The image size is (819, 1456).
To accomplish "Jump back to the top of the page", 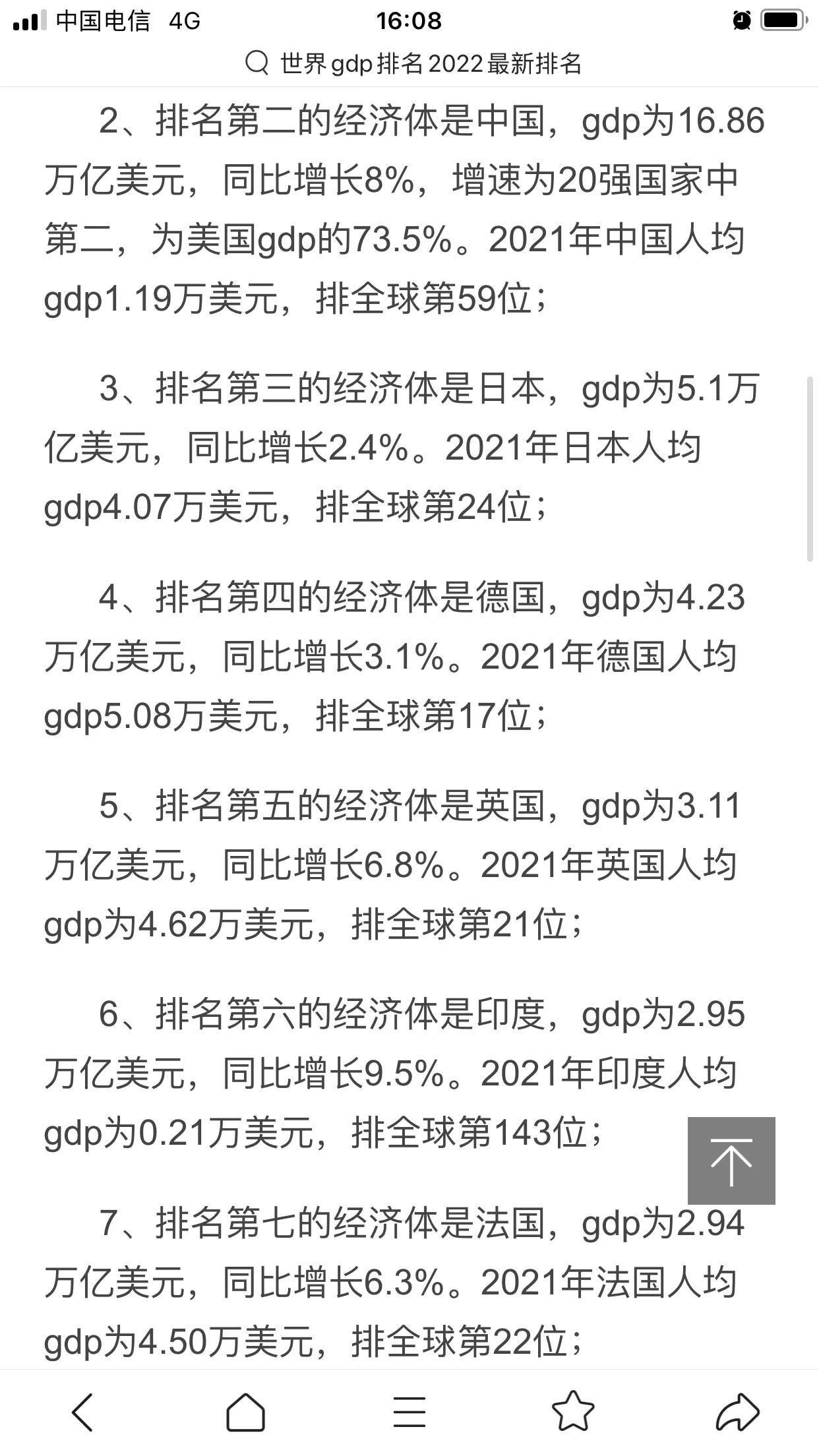I will click(731, 1161).
